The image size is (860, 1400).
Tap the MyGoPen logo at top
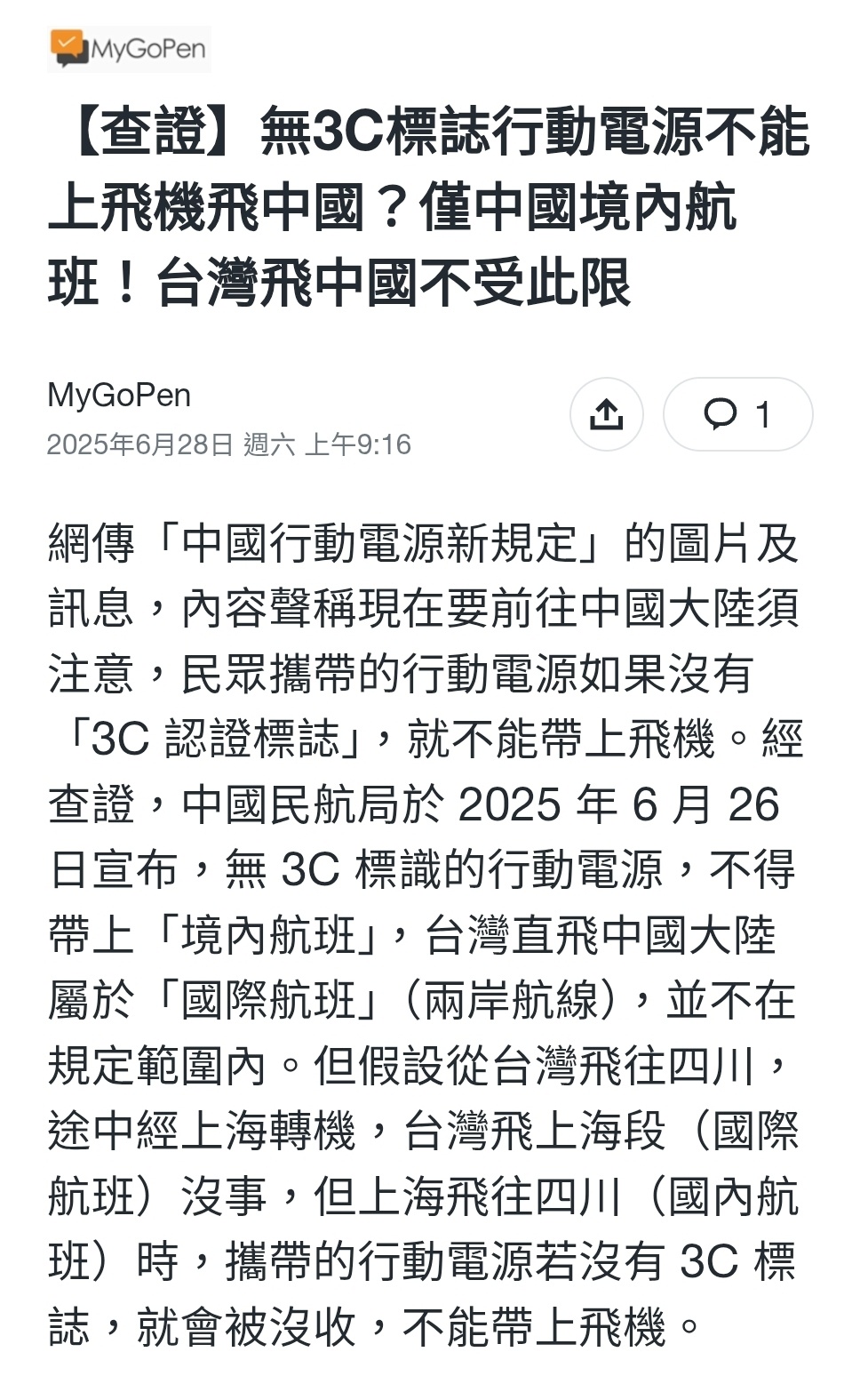[x=129, y=49]
